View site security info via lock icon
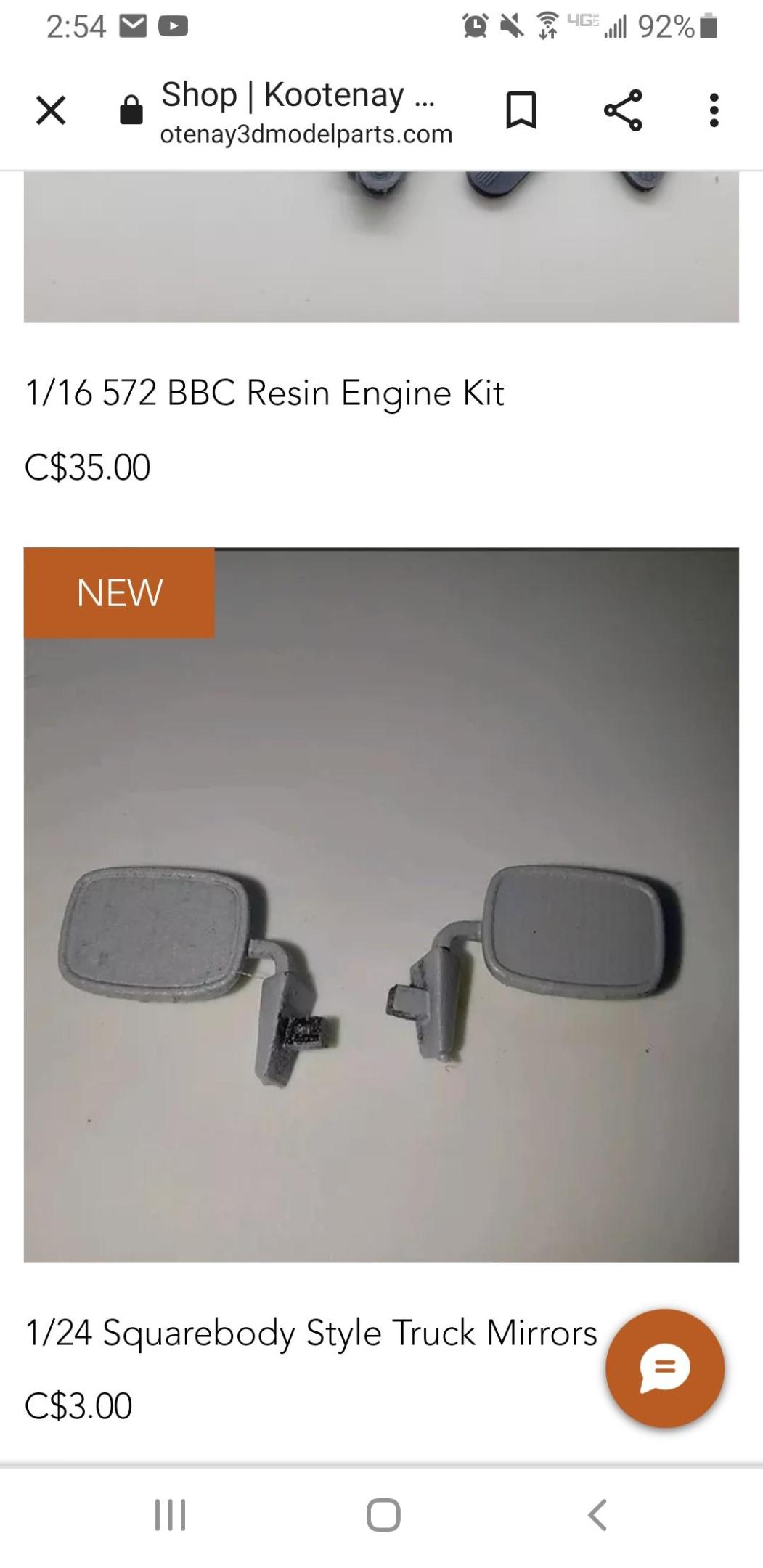The width and height of the screenshot is (763, 1568). pyautogui.click(x=131, y=110)
